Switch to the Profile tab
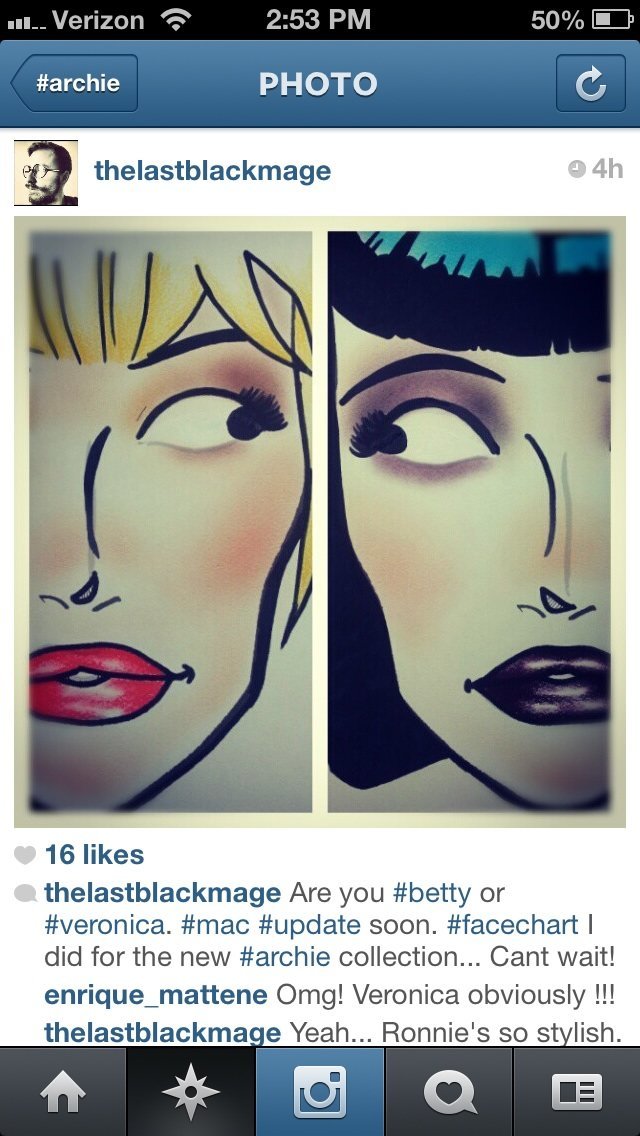Viewport: 640px width, 1136px height. pyautogui.click(x=577, y=1092)
